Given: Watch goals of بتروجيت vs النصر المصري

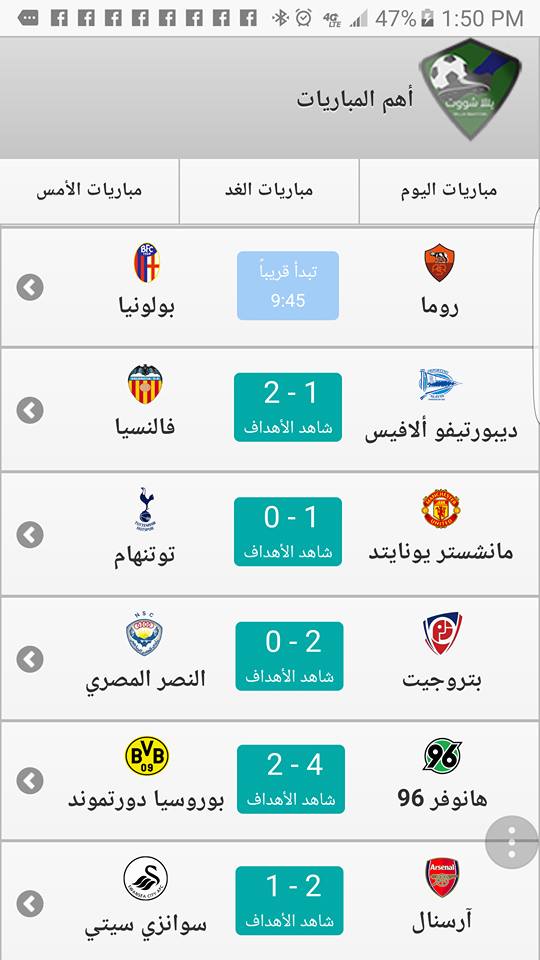Looking at the screenshot, I should [x=289, y=656].
